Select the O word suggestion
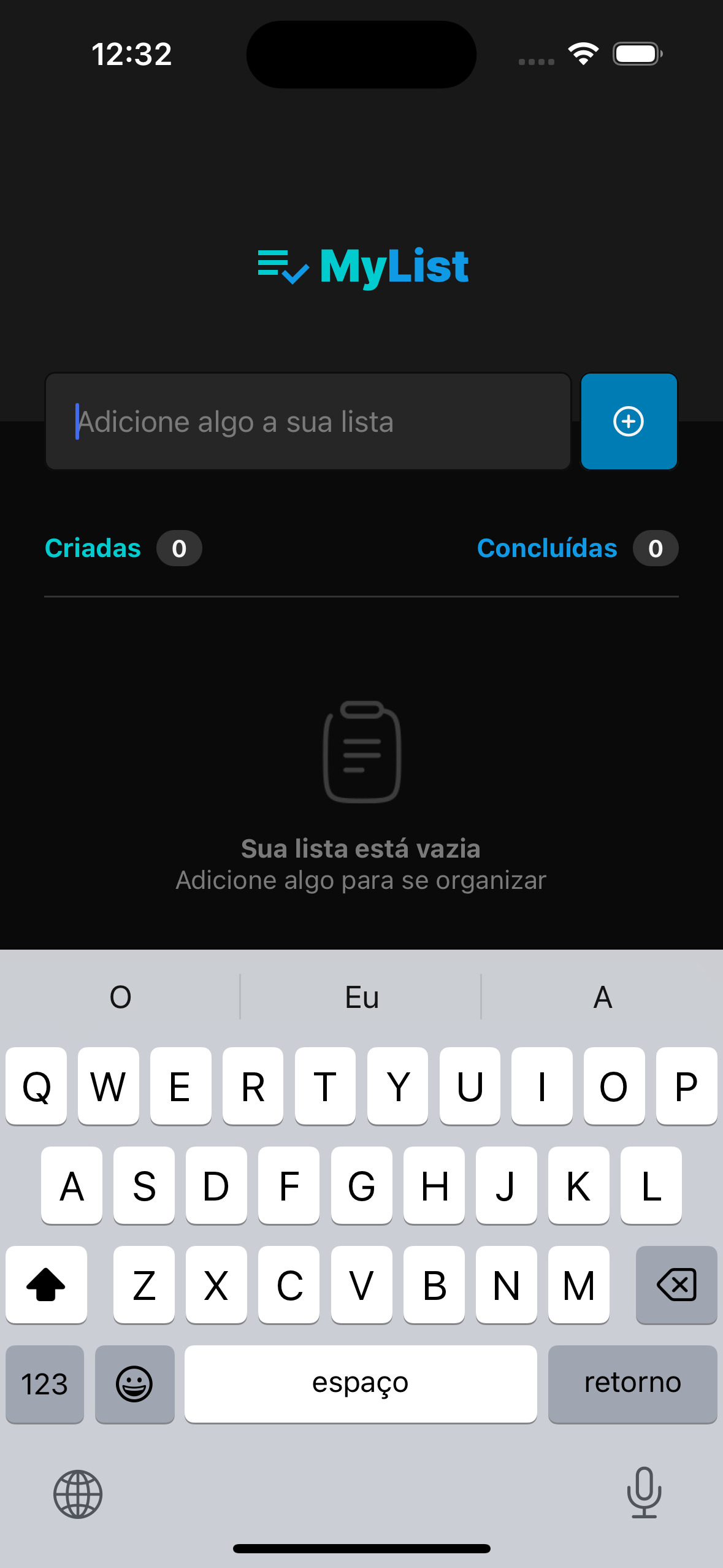723x1568 pixels. (x=120, y=997)
